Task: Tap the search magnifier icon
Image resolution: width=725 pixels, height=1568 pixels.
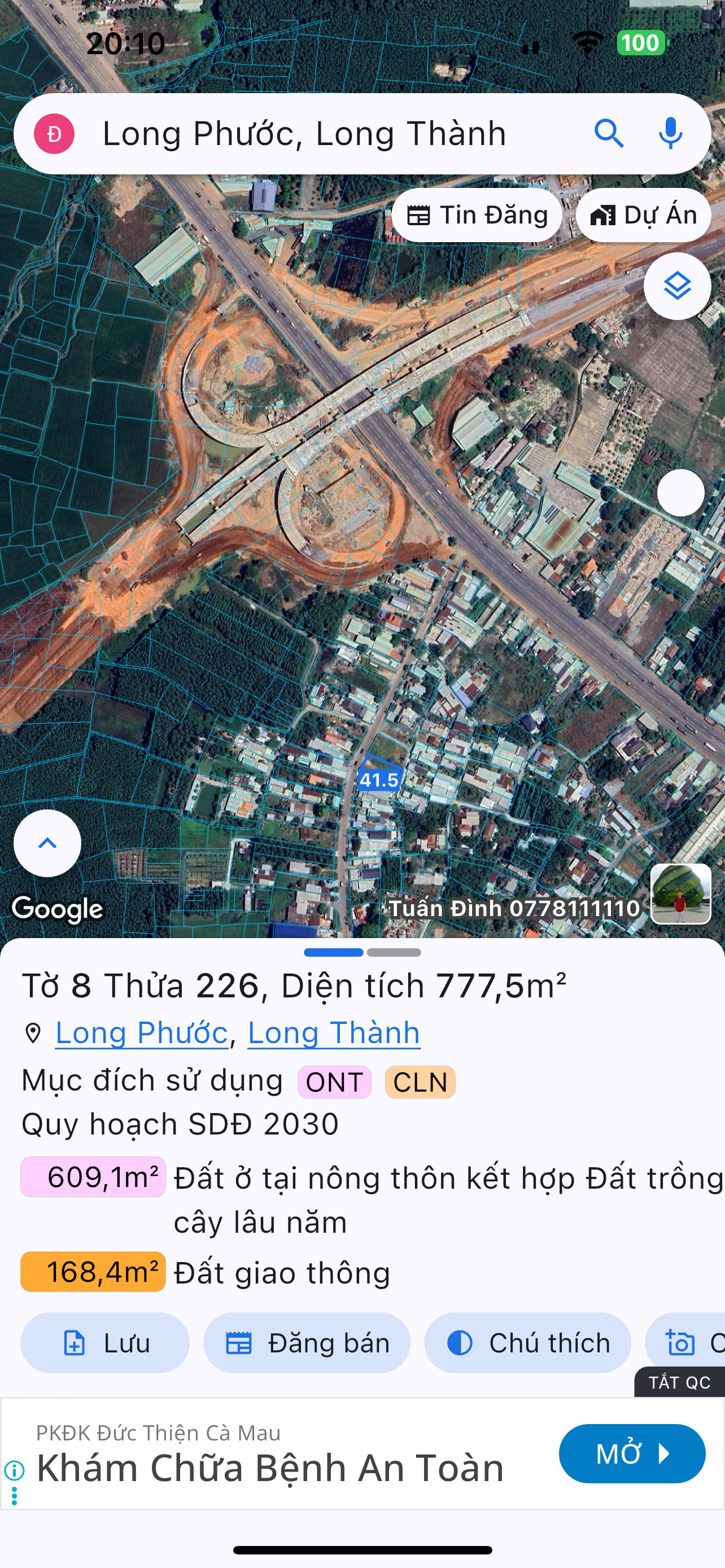Action: (x=609, y=134)
